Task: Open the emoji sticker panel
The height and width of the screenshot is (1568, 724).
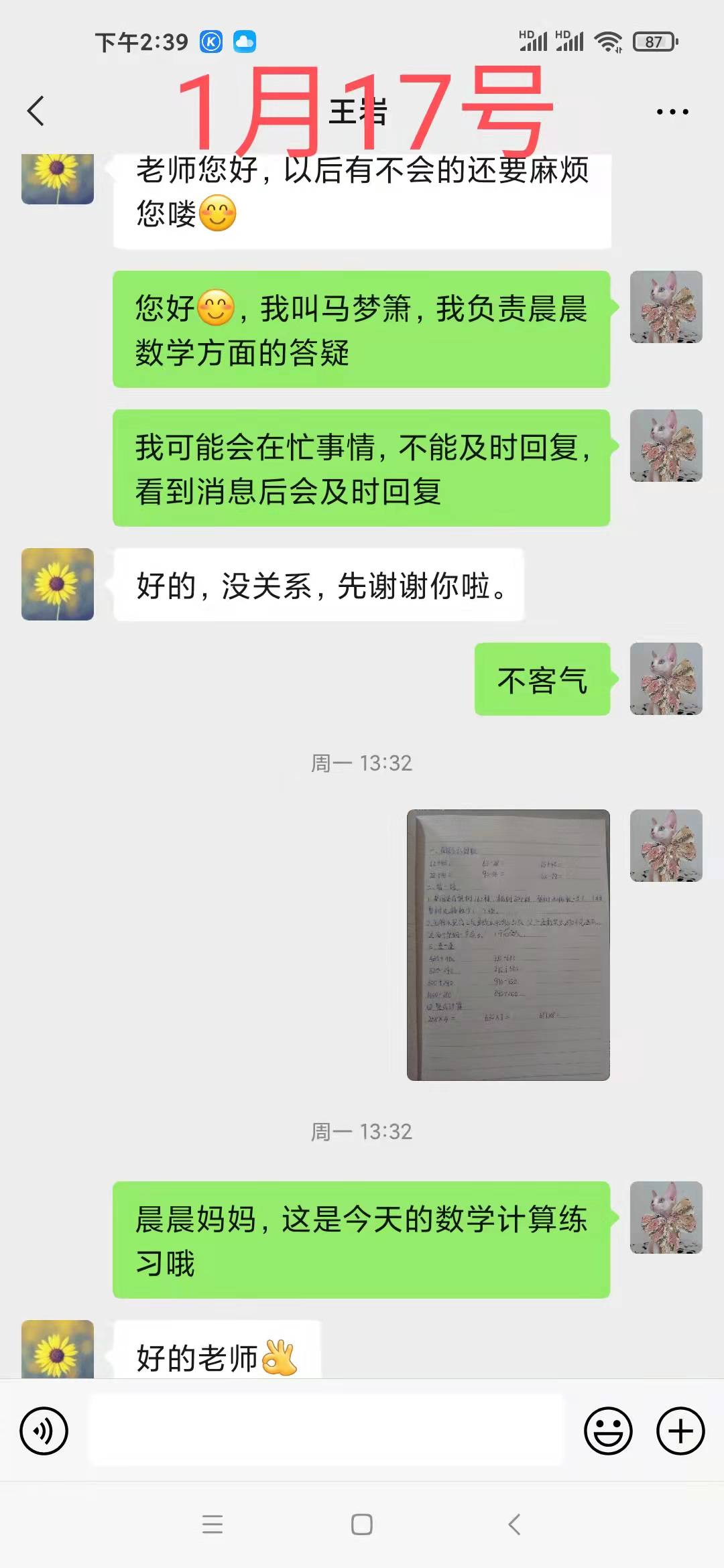Action: click(x=608, y=1431)
